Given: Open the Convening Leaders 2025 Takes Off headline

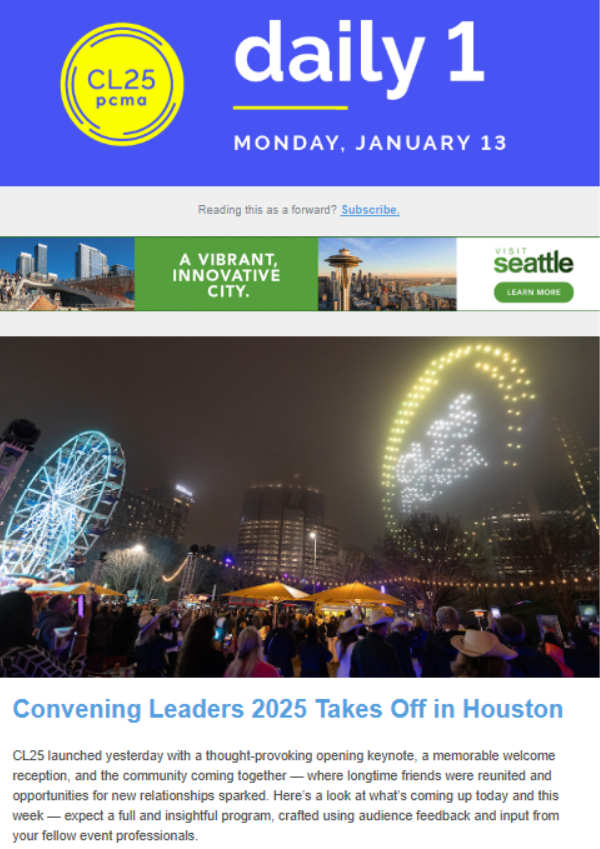Looking at the screenshot, I should coord(287,710).
